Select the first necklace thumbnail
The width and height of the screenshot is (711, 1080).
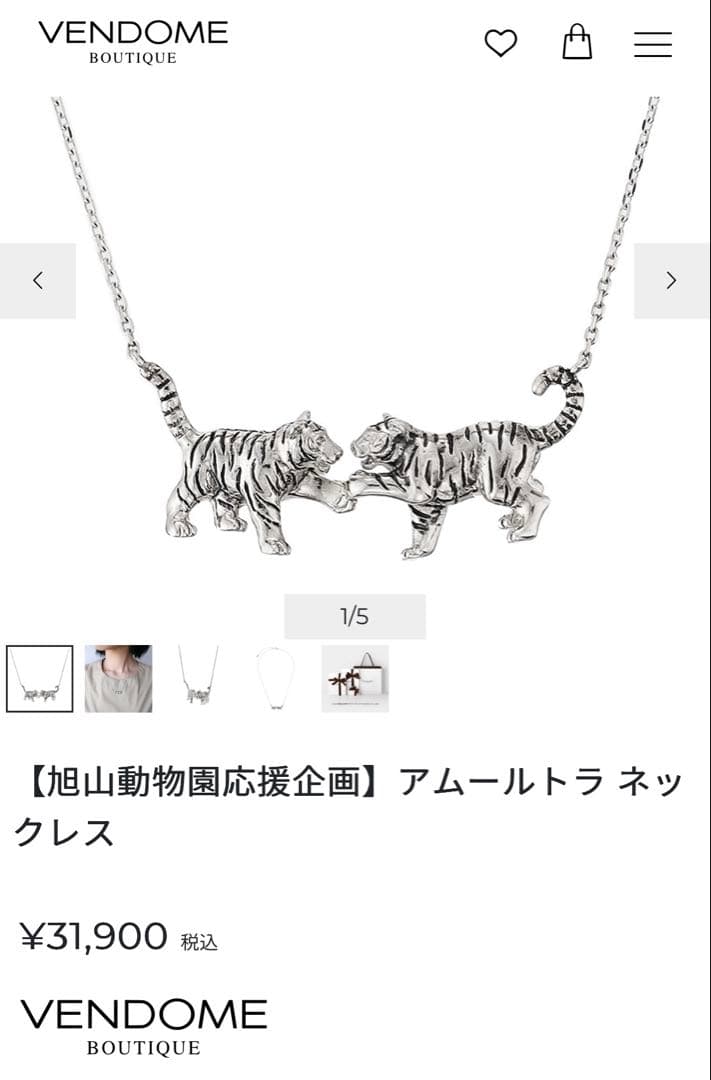click(40, 678)
